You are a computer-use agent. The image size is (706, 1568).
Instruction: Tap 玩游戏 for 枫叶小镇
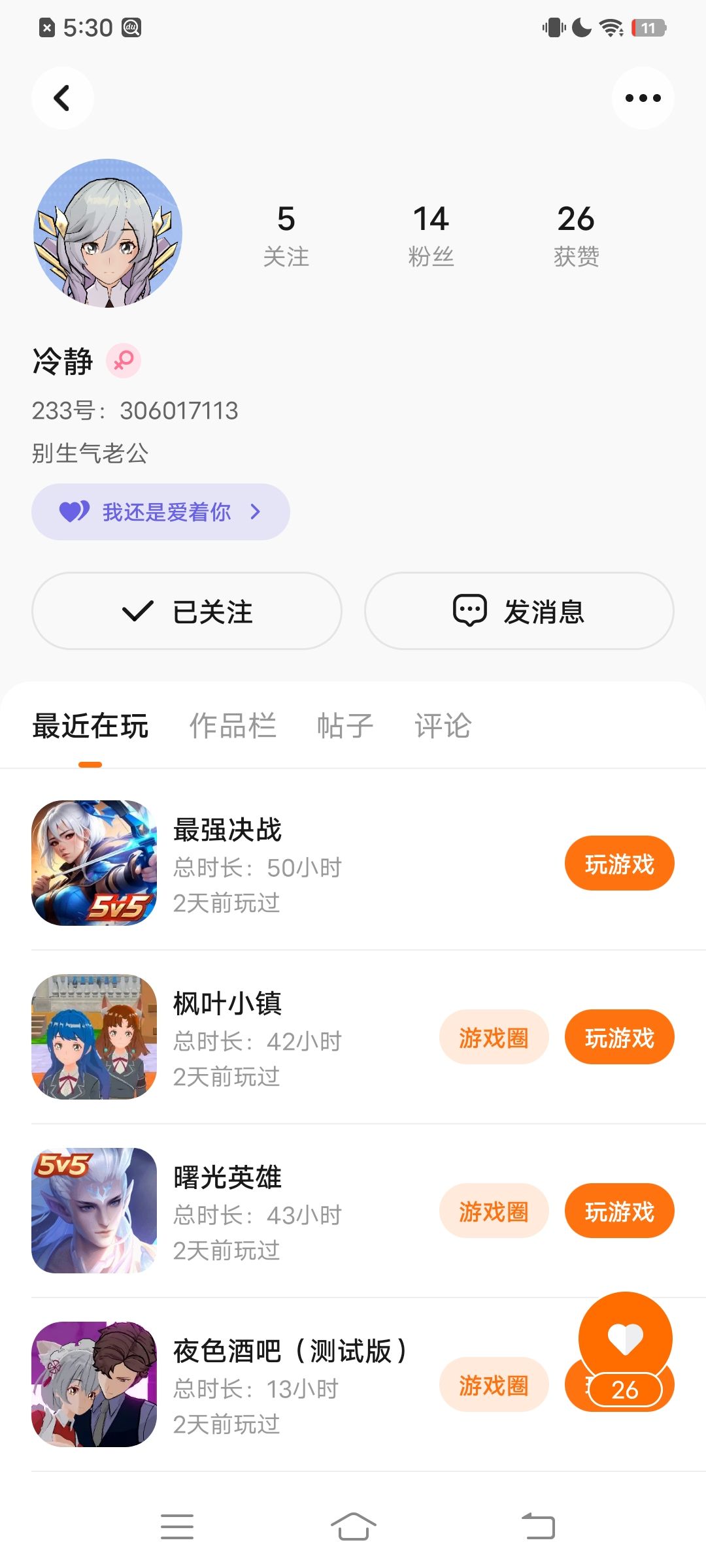tap(619, 1037)
